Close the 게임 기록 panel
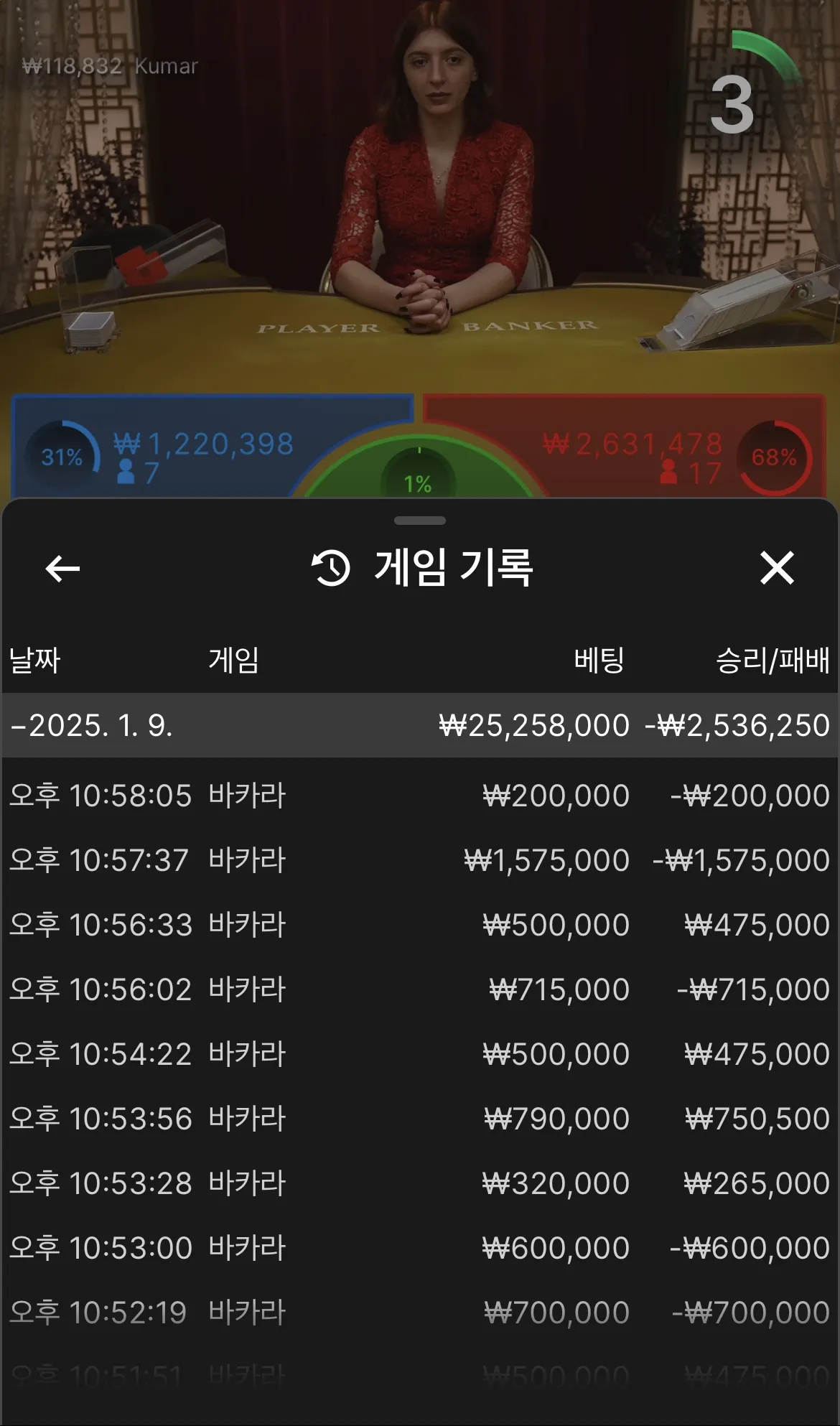This screenshot has width=840, height=1426. pos(777,569)
